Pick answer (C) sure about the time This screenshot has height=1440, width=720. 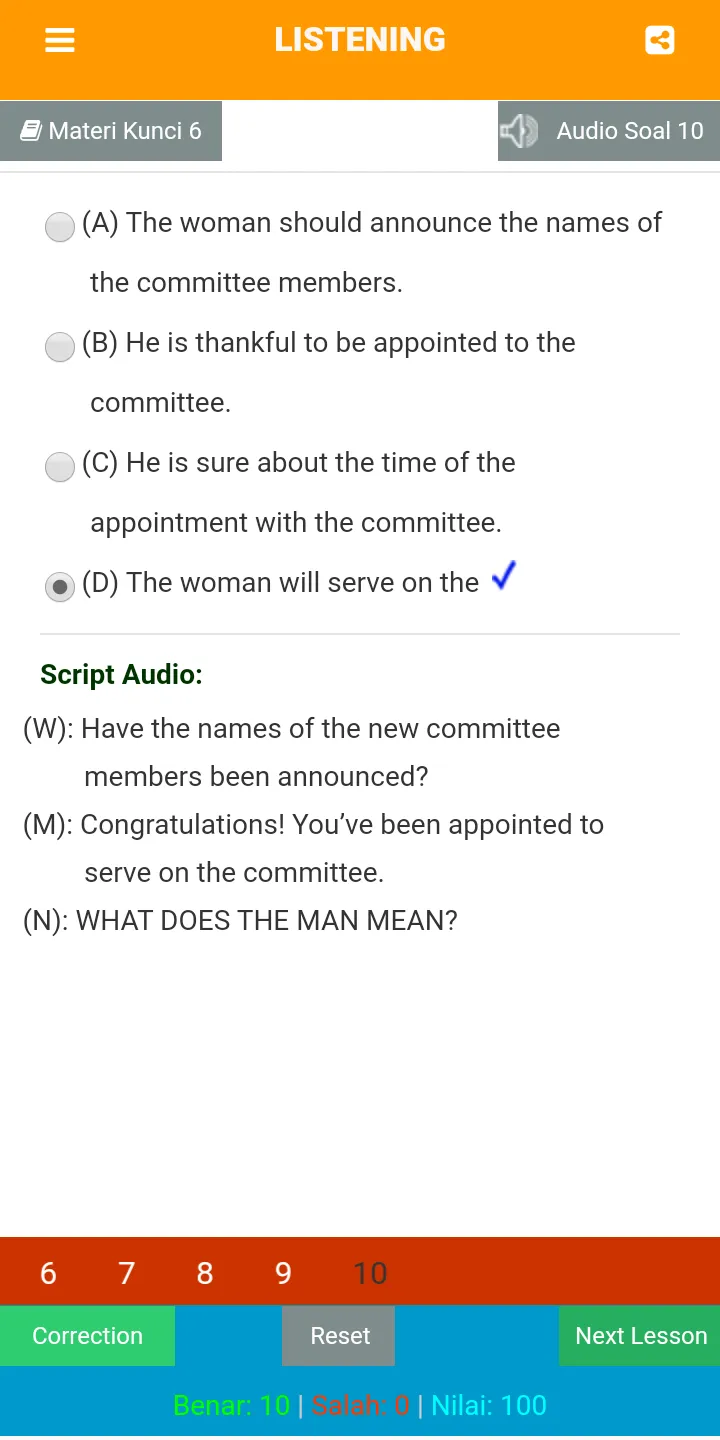pyautogui.click(x=61, y=467)
